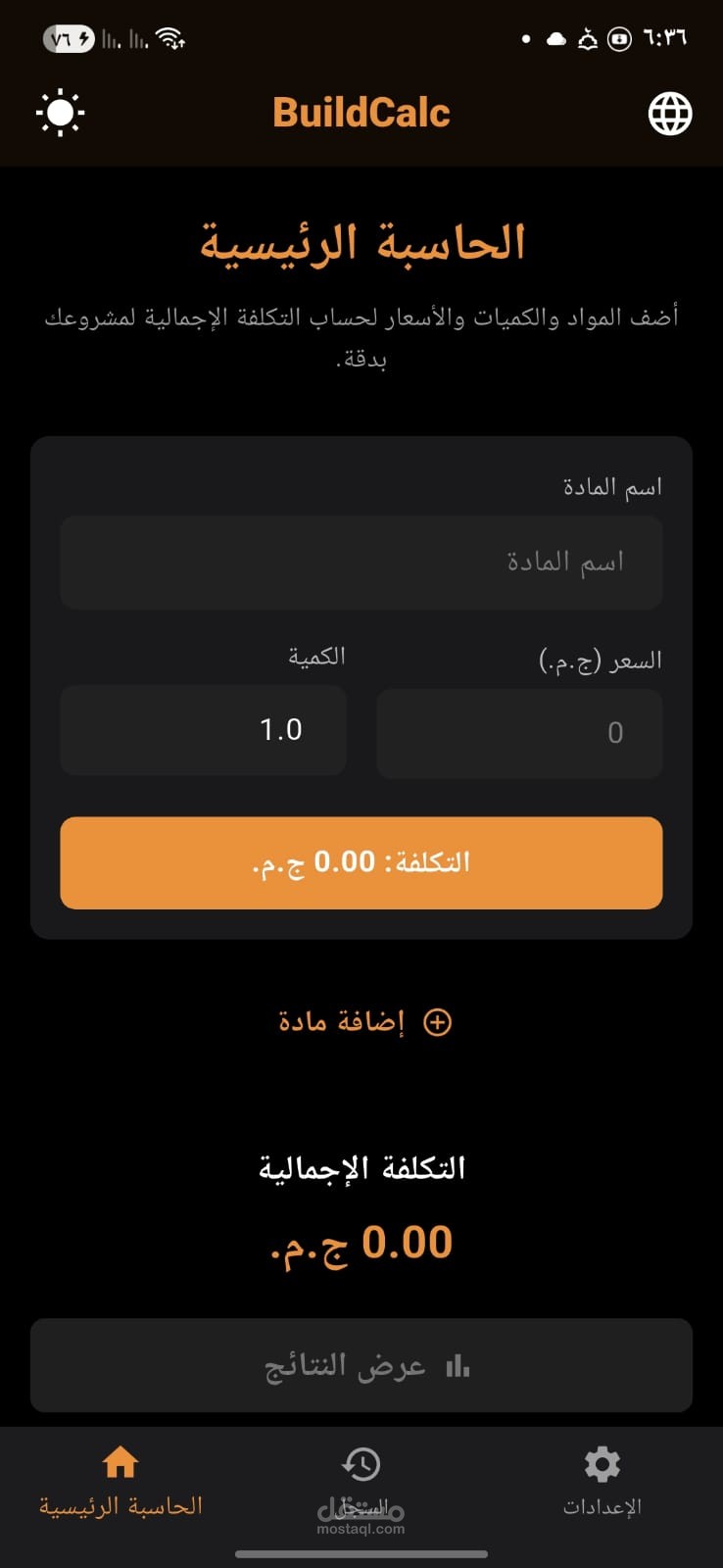This screenshot has height=1568, width=723.
Task: Open the language globe icon
Action: tap(670, 114)
